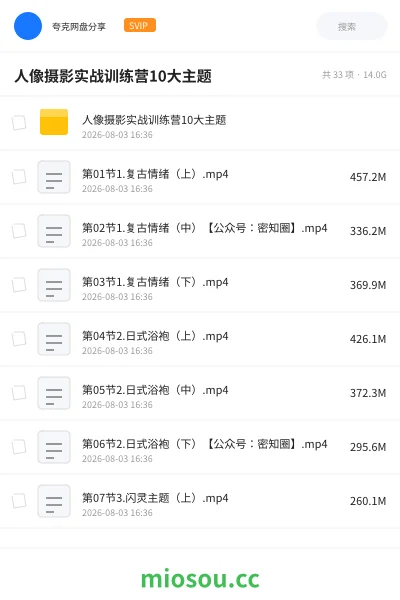The height and width of the screenshot is (600, 400).
Task: Tap the 搜索 search box
Action: pyautogui.click(x=351, y=26)
